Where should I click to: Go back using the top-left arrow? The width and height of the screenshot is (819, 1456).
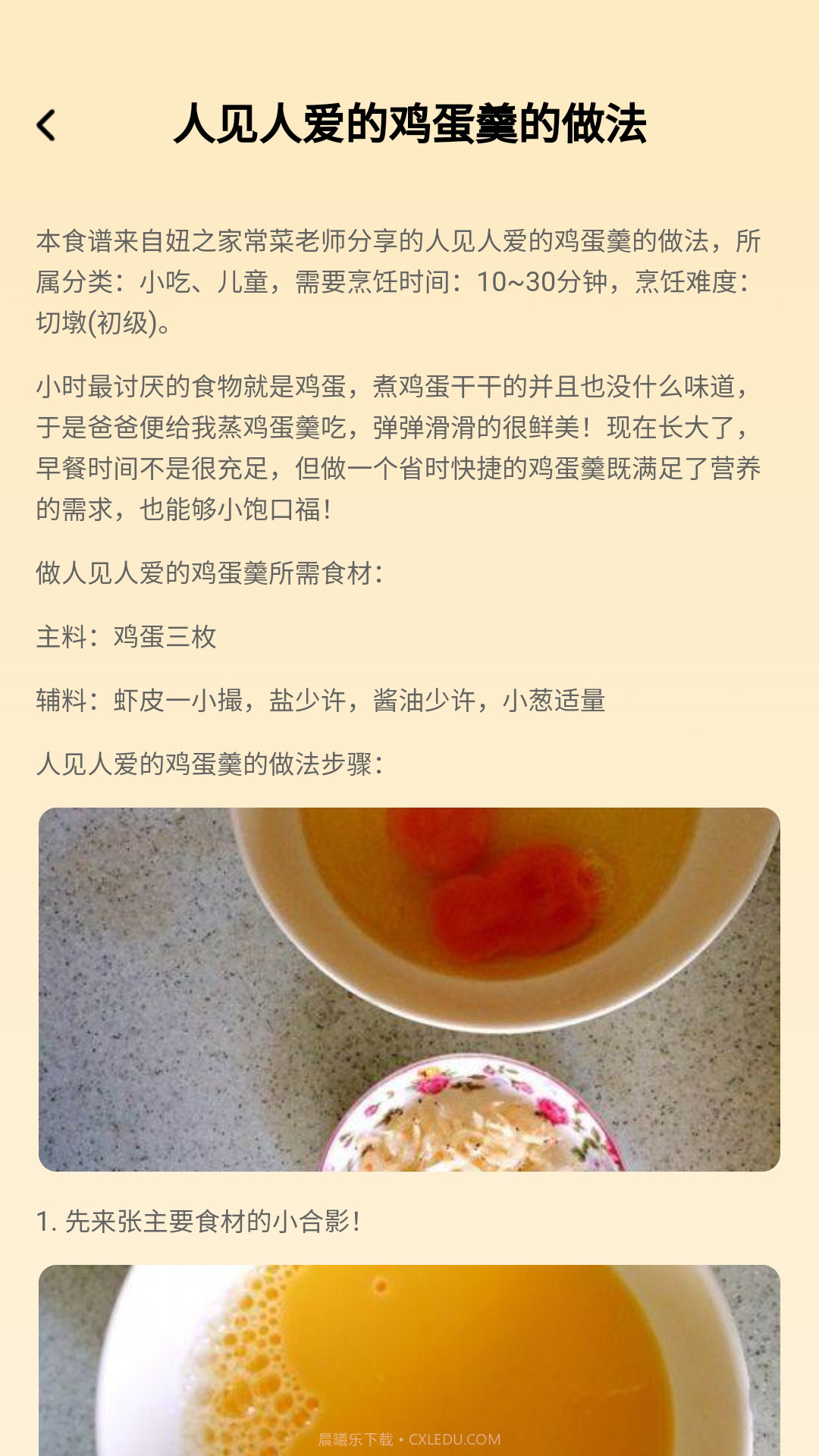[46, 125]
